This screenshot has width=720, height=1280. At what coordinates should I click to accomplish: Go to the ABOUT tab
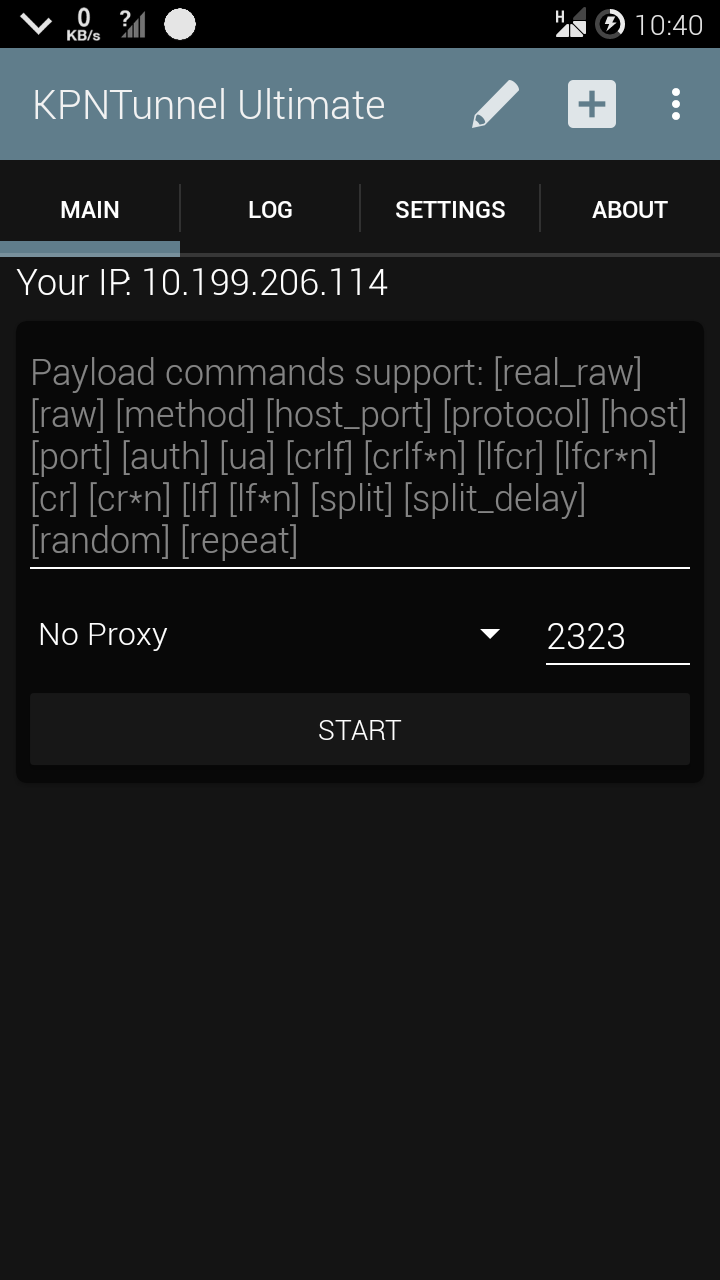click(630, 210)
